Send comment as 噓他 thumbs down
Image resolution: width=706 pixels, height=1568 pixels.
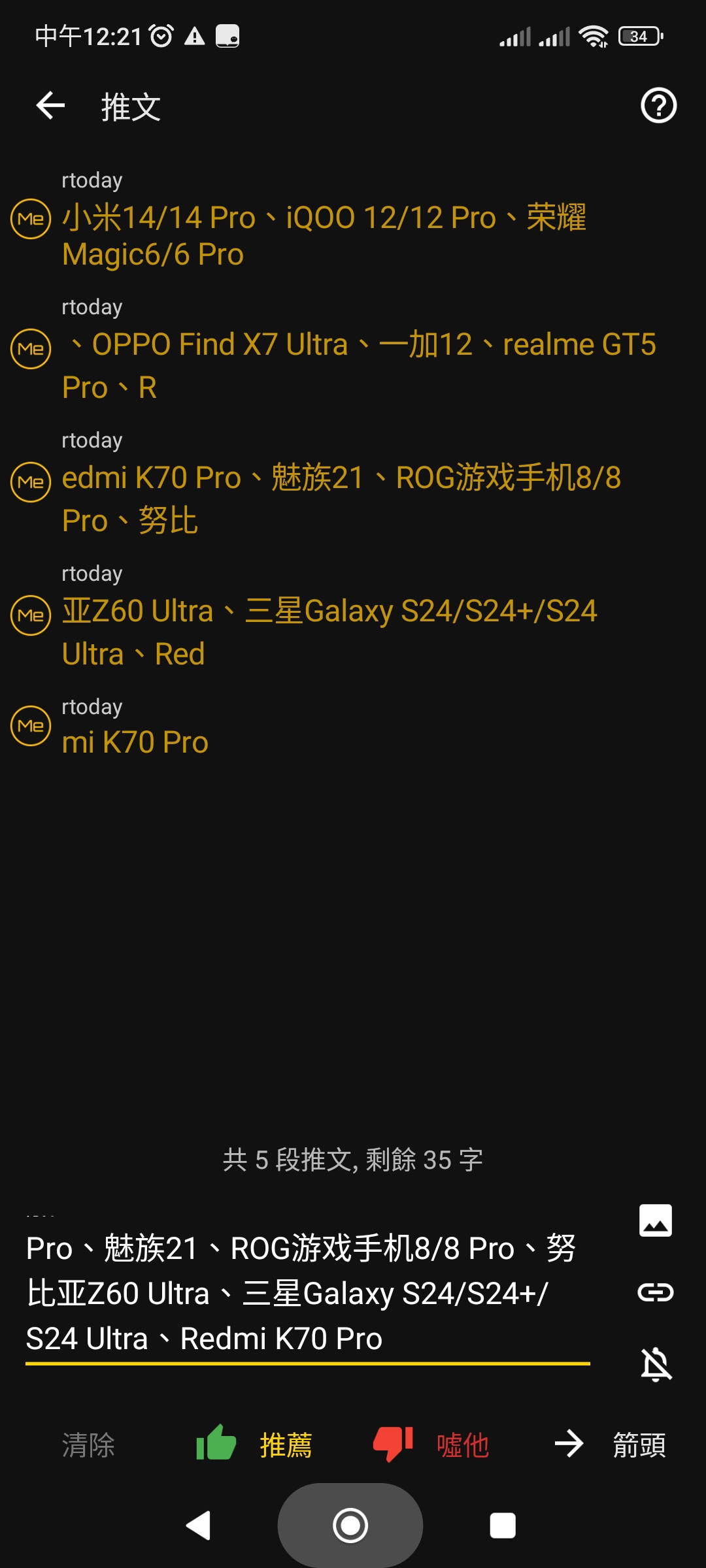(431, 1445)
